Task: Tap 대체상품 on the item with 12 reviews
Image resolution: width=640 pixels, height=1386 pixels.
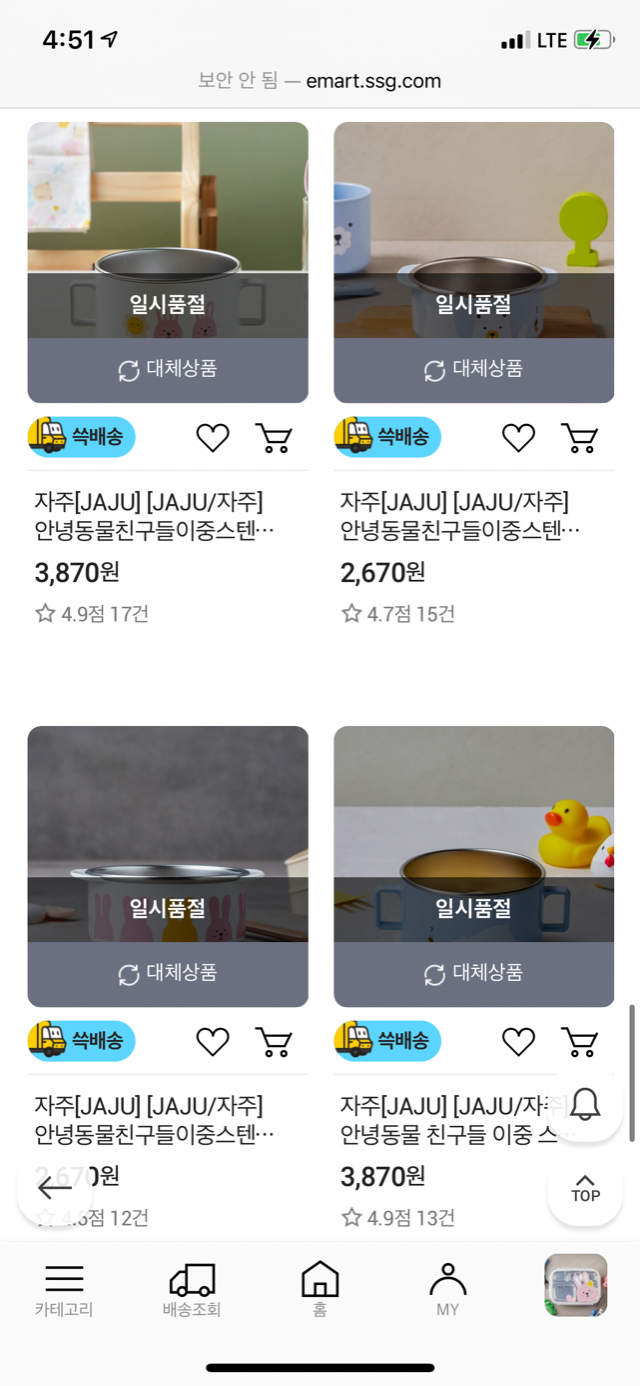Action: (x=168, y=974)
